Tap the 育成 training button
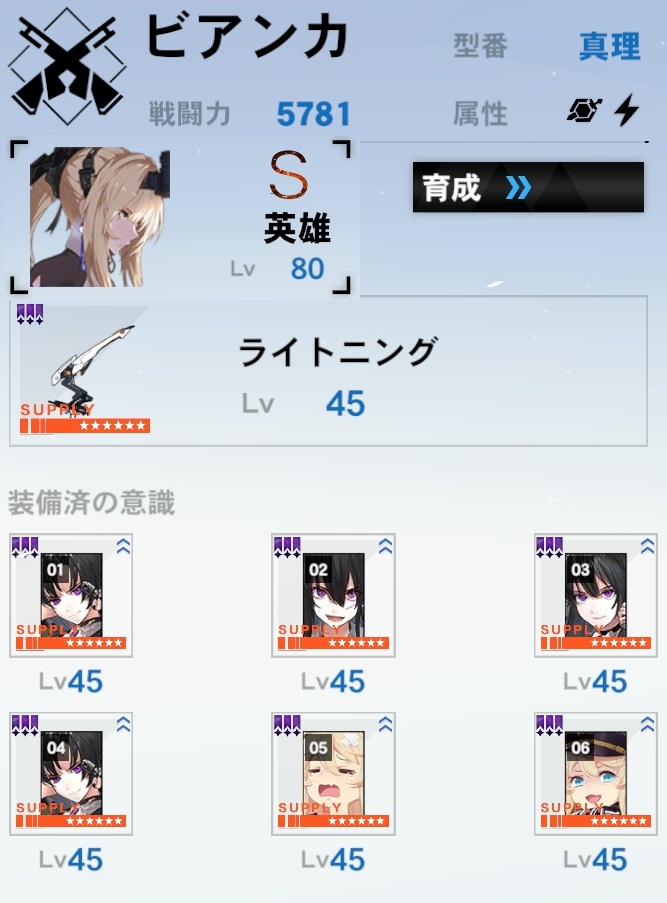This screenshot has width=667, height=903. [527, 187]
